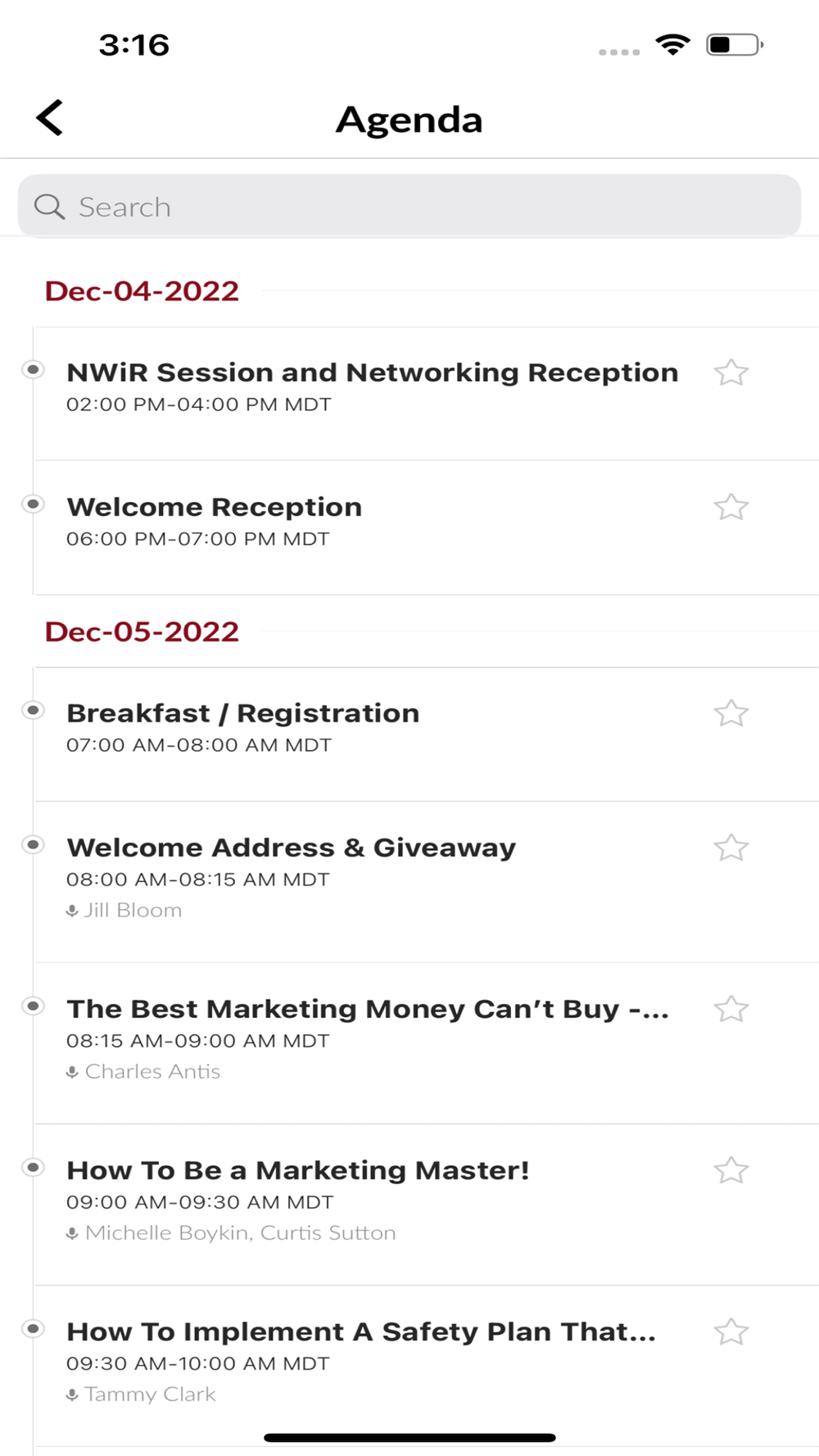Viewport: 819px width, 1456px height.
Task: Open NWiR Session and Networking Reception
Action: coord(426,394)
